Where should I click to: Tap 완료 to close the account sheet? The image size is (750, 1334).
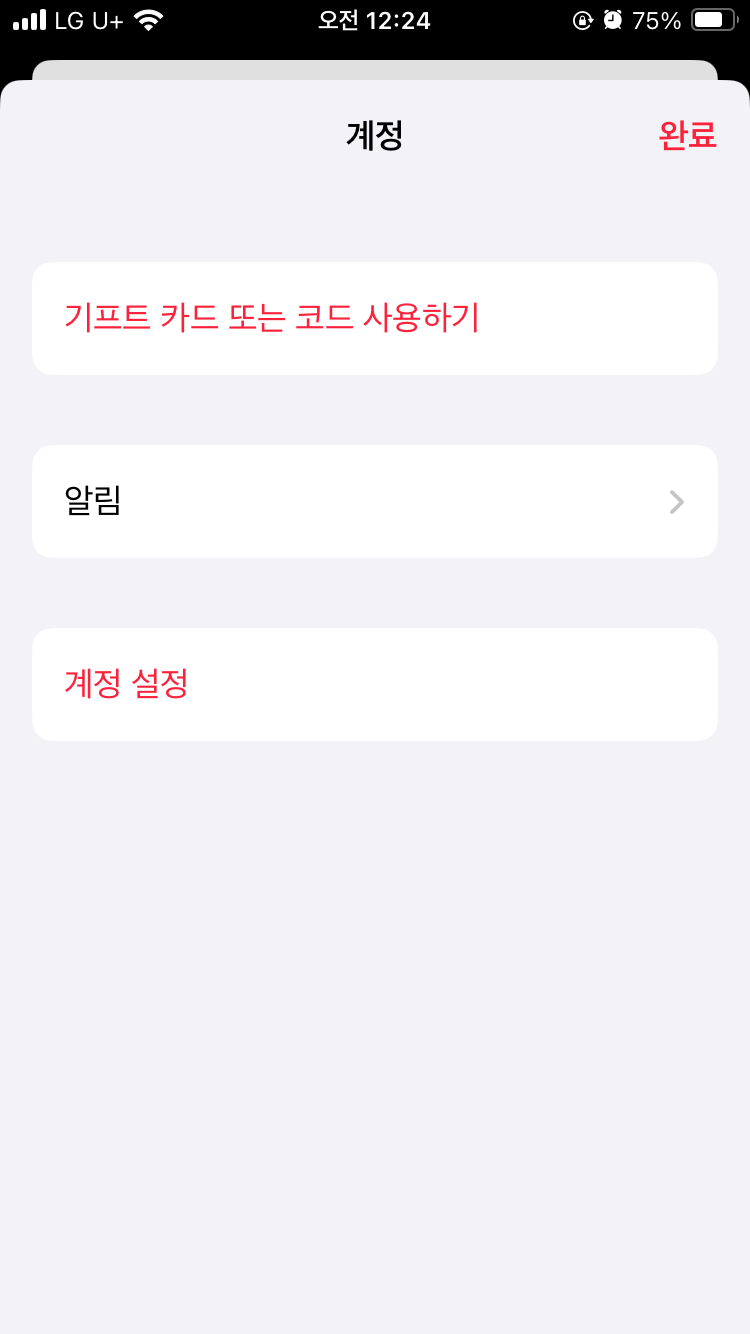click(687, 135)
